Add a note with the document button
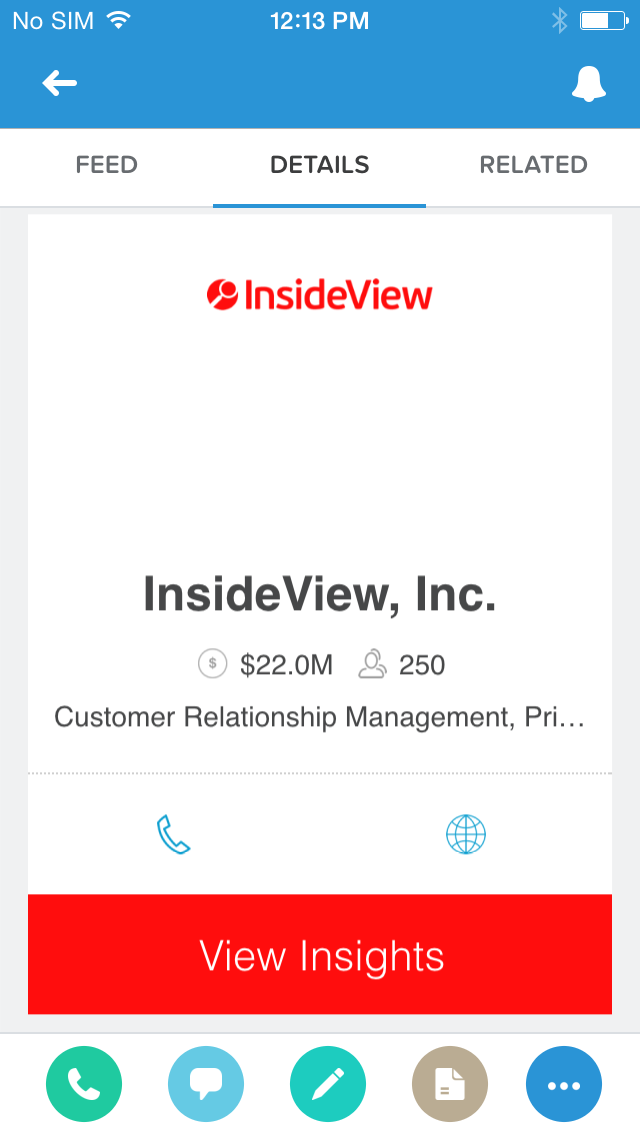Screen dimensions: 640x1136 [449, 1084]
